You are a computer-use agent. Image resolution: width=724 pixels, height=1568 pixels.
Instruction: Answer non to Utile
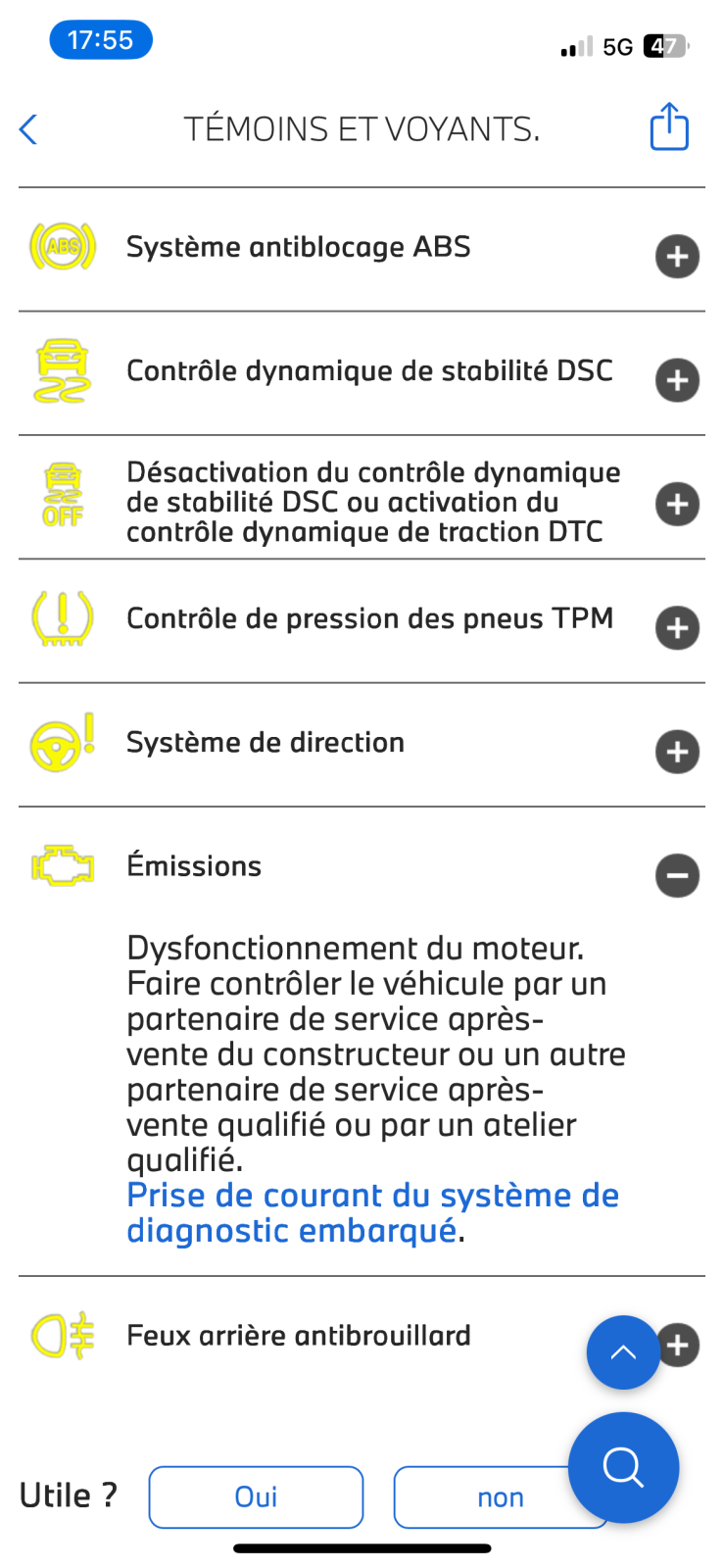point(500,1496)
